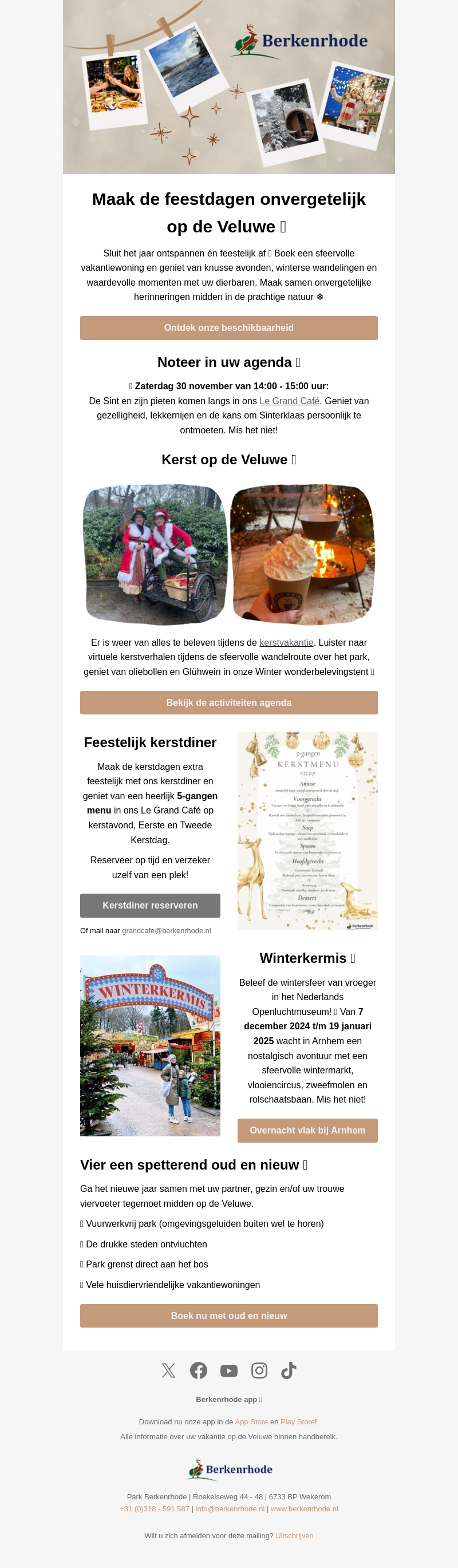
Task: Visit www.berkenrhode.nl
Action: point(304,1508)
